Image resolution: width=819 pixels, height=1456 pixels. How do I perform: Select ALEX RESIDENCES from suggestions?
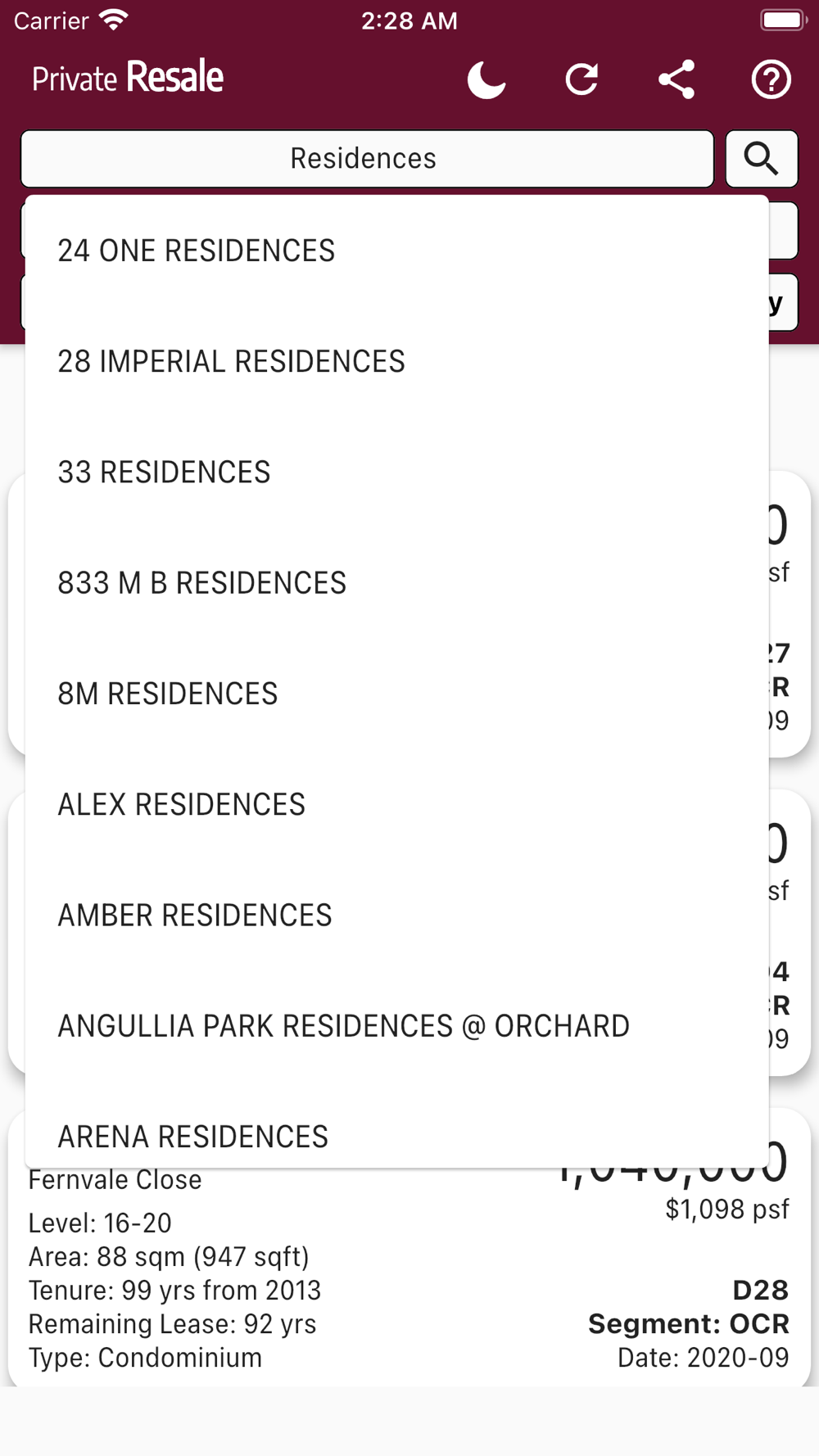(396, 804)
